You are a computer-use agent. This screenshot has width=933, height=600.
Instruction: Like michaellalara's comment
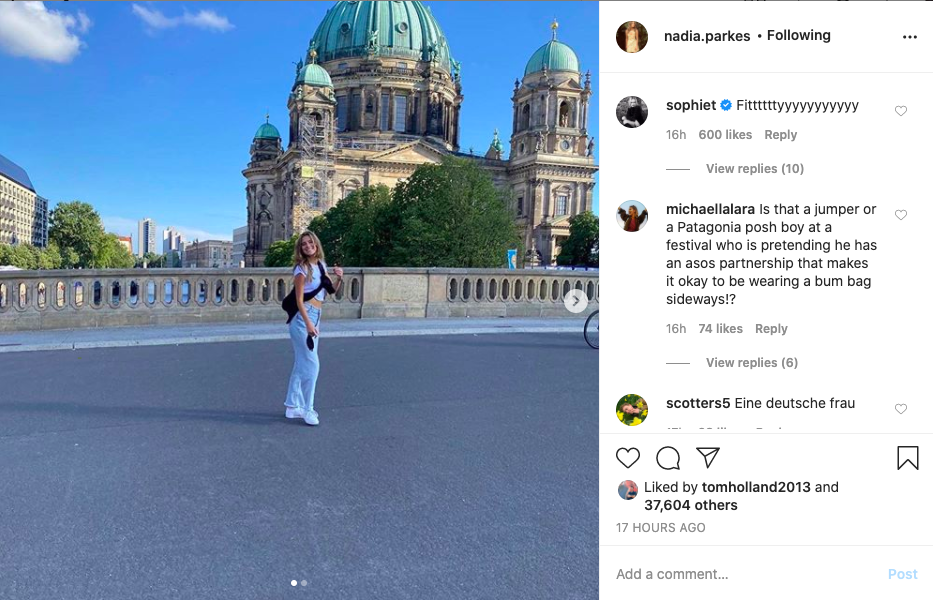901,215
